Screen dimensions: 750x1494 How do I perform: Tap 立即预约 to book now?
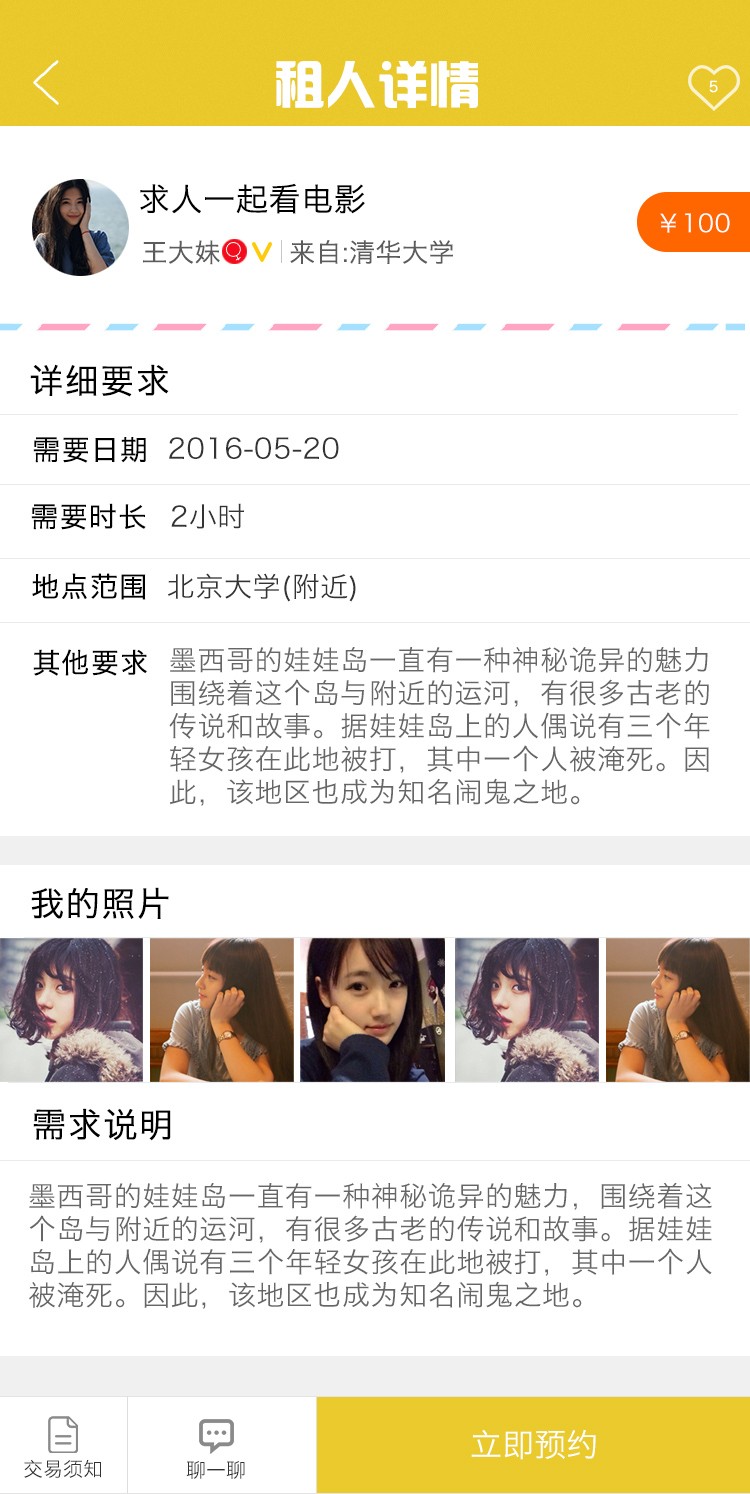point(533,1445)
